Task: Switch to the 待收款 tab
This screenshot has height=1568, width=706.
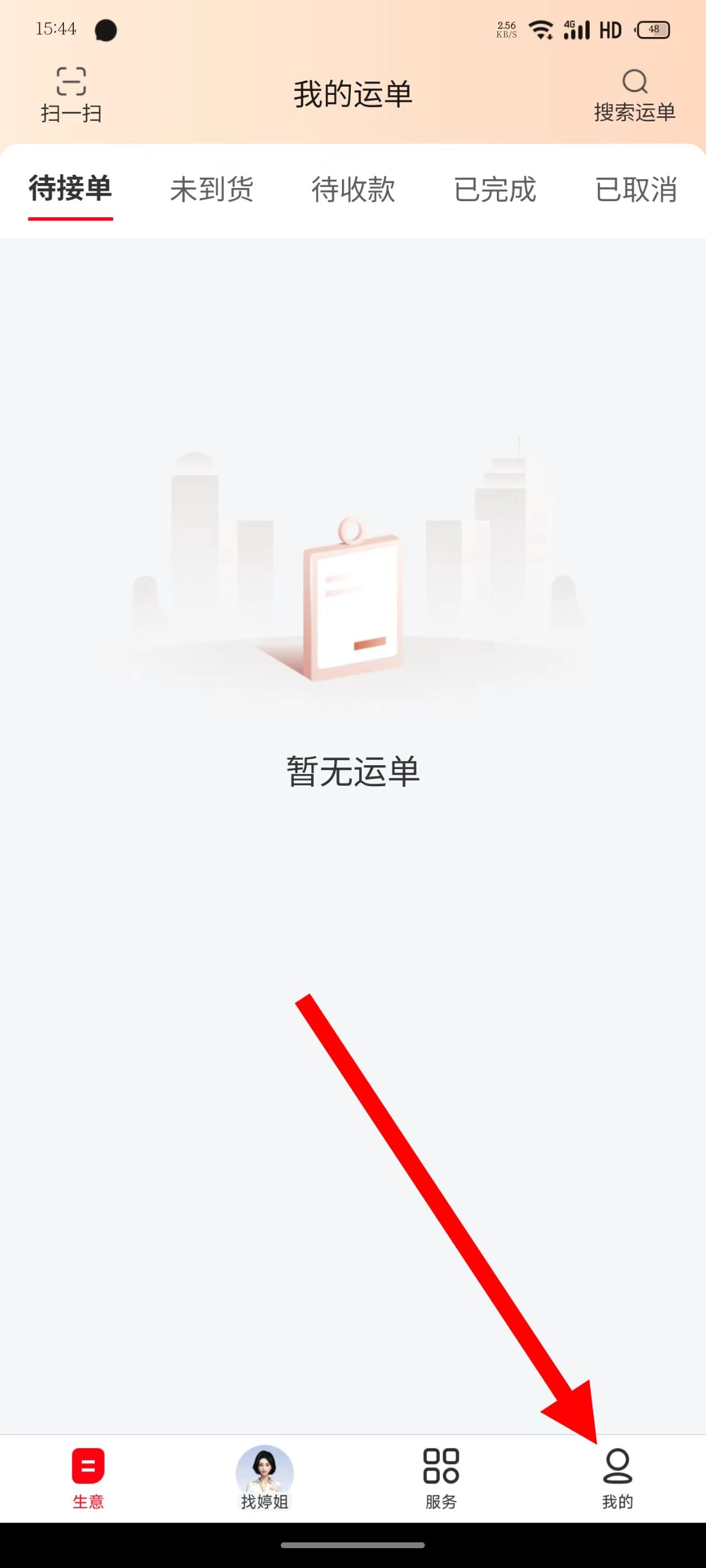Action: [x=354, y=189]
